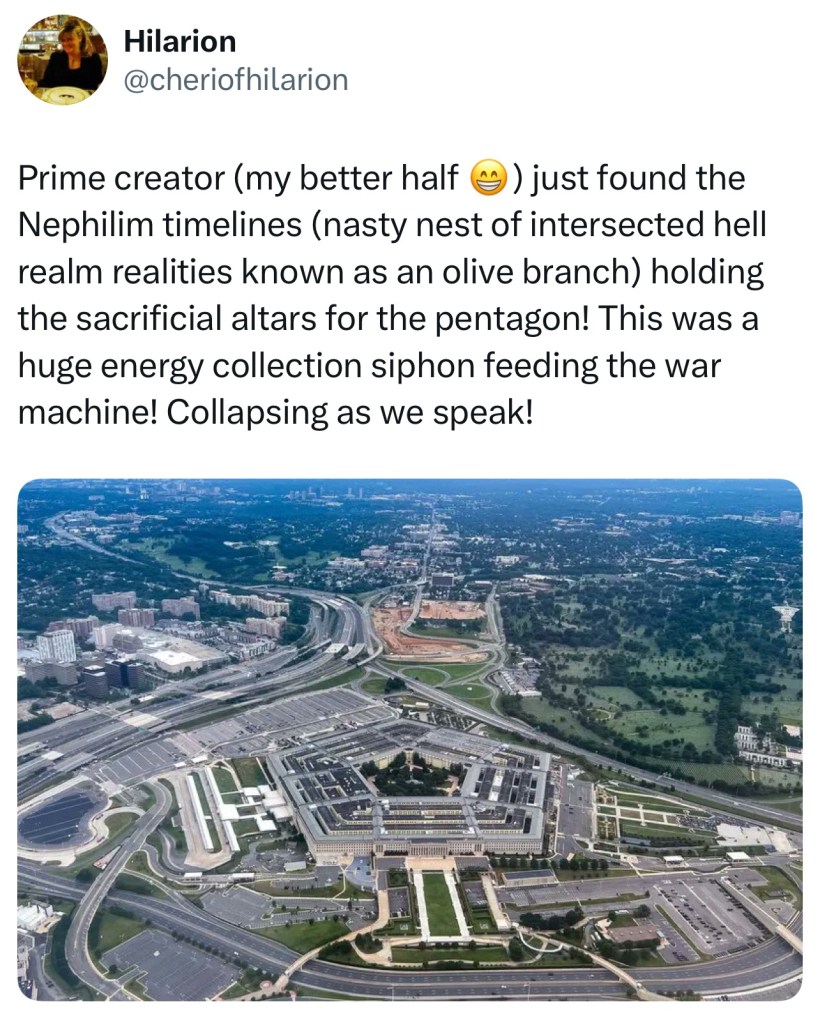Open Hilarion's profile picture
Image resolution: width=820 pixels, height=1023 pixels.
click(x=62, y=60)
